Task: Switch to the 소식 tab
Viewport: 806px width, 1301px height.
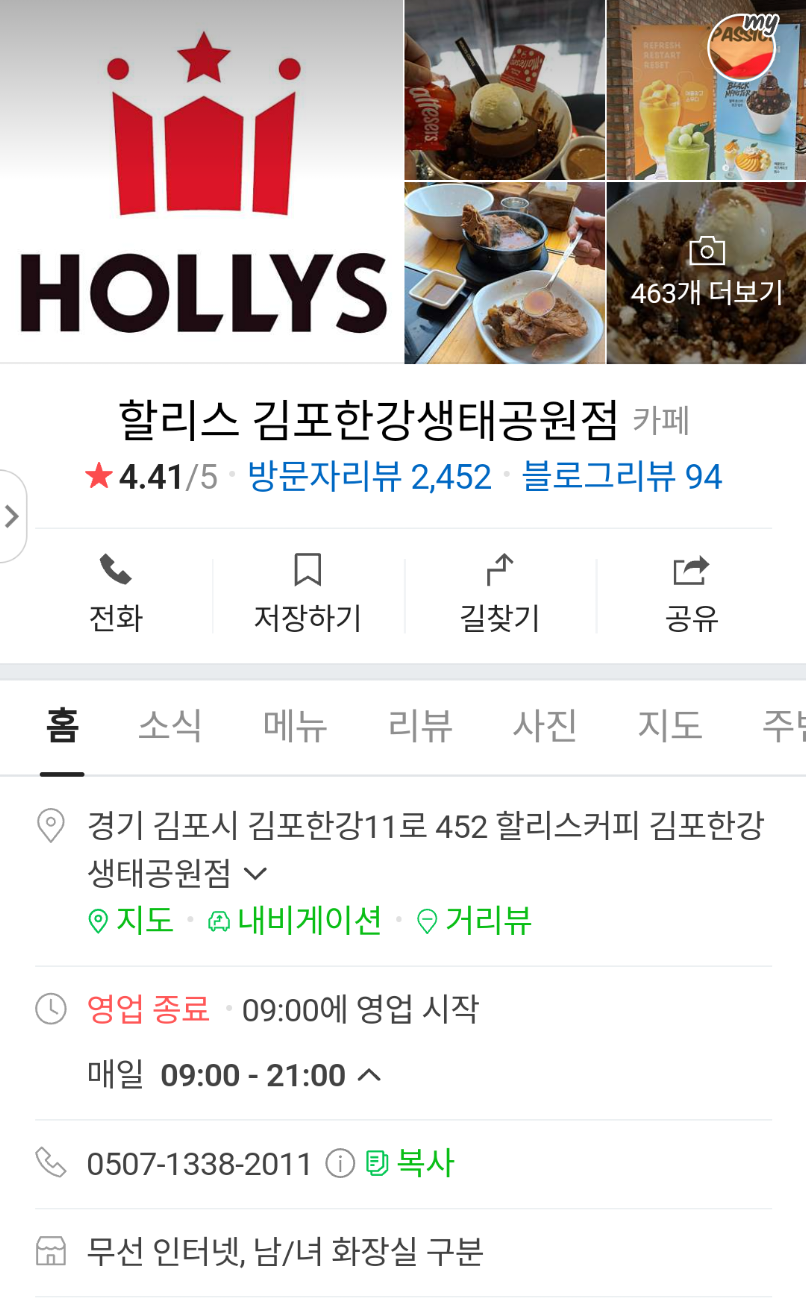Action: [170, 725]
